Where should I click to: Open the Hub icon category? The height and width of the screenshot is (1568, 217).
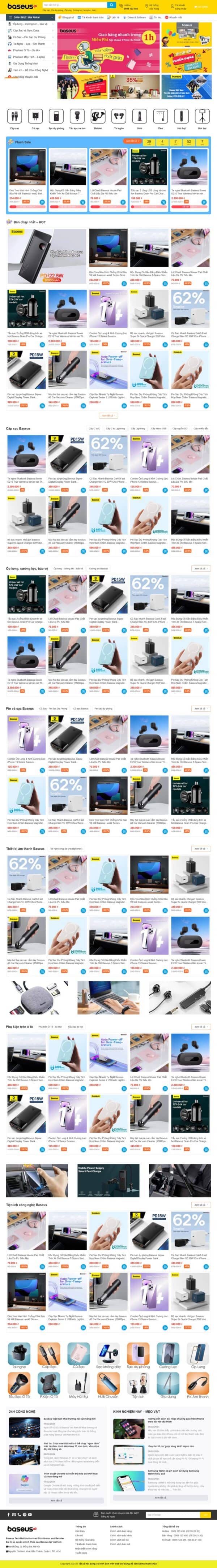[x=140, y=119]
